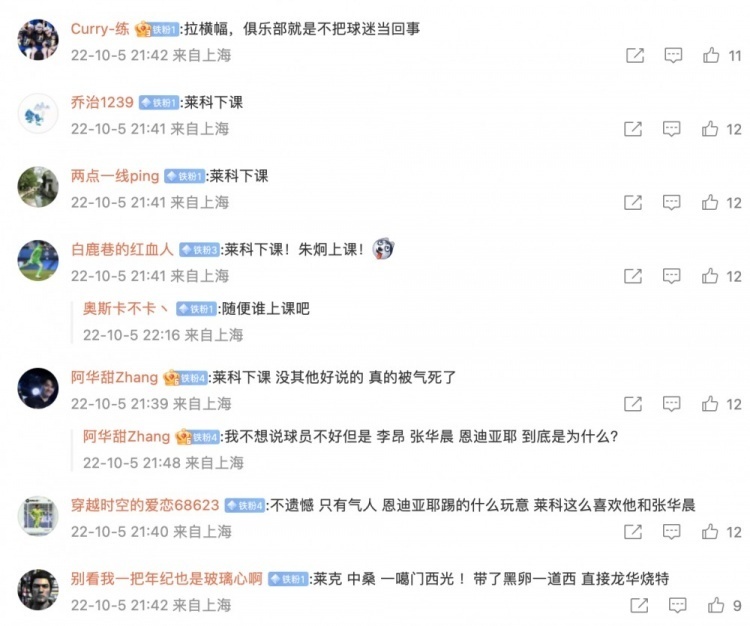Screen dimensions: 750x626
Task: Like 阿华甜Zhang's 莱科下课 comment
Action: pos(711,404)
